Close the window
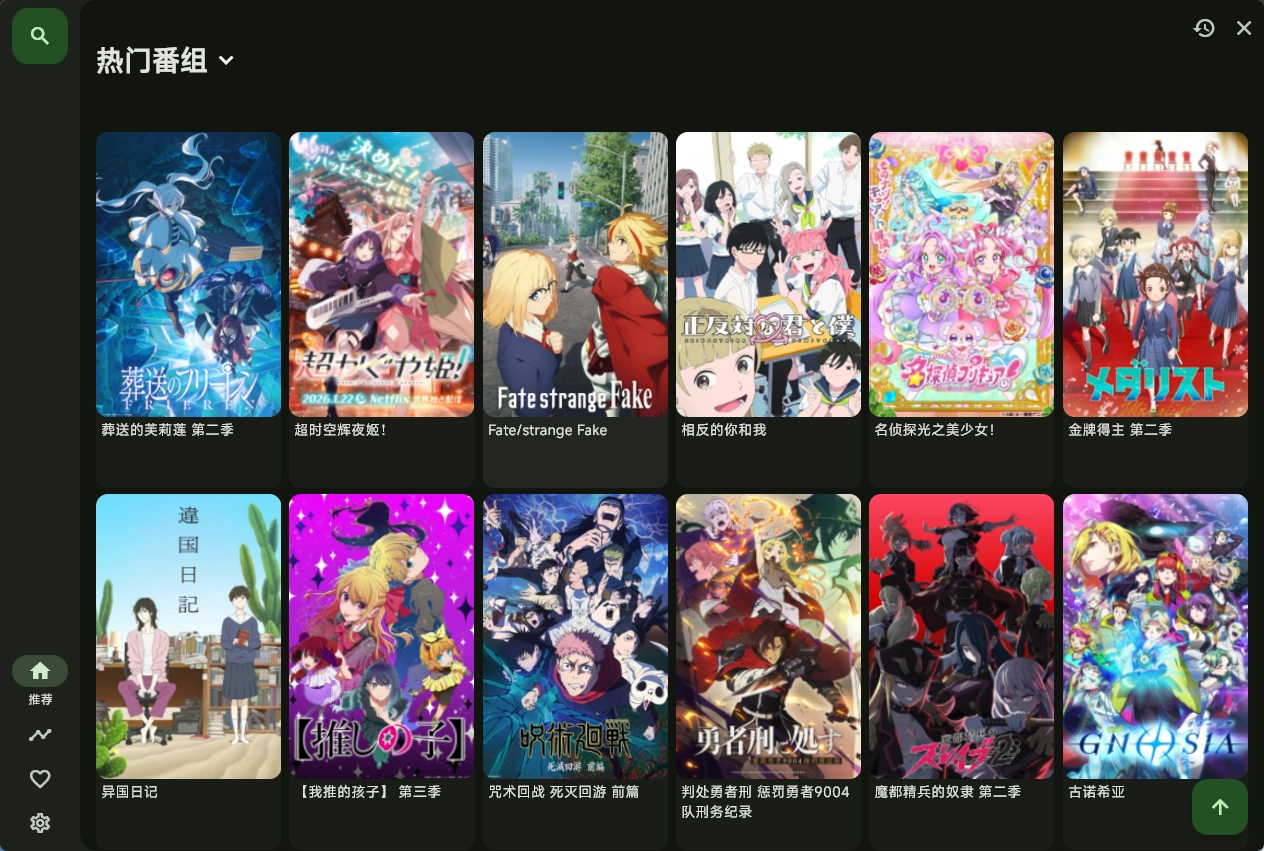 pyautogui.click(x=1244, y=28)
